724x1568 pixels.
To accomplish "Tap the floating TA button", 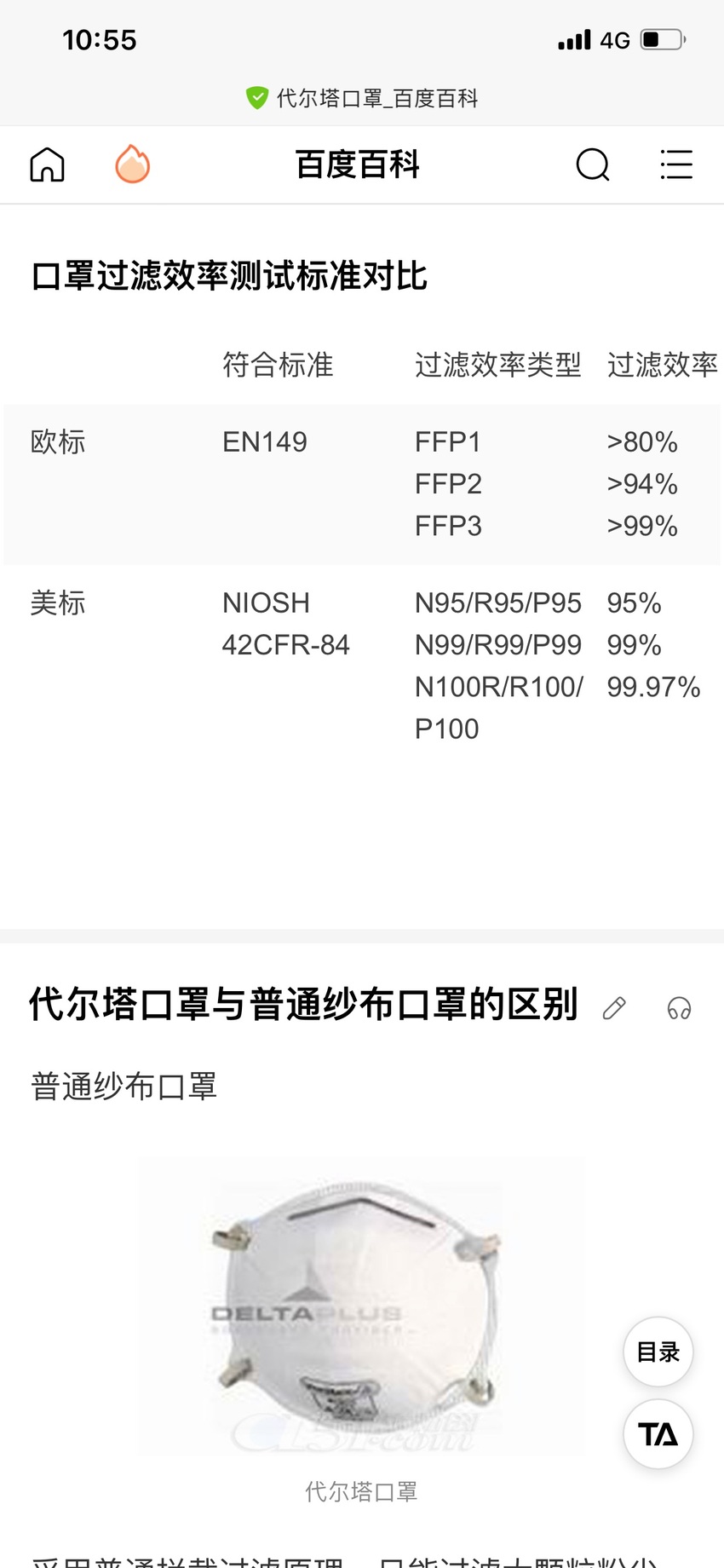I will 658,1434.
